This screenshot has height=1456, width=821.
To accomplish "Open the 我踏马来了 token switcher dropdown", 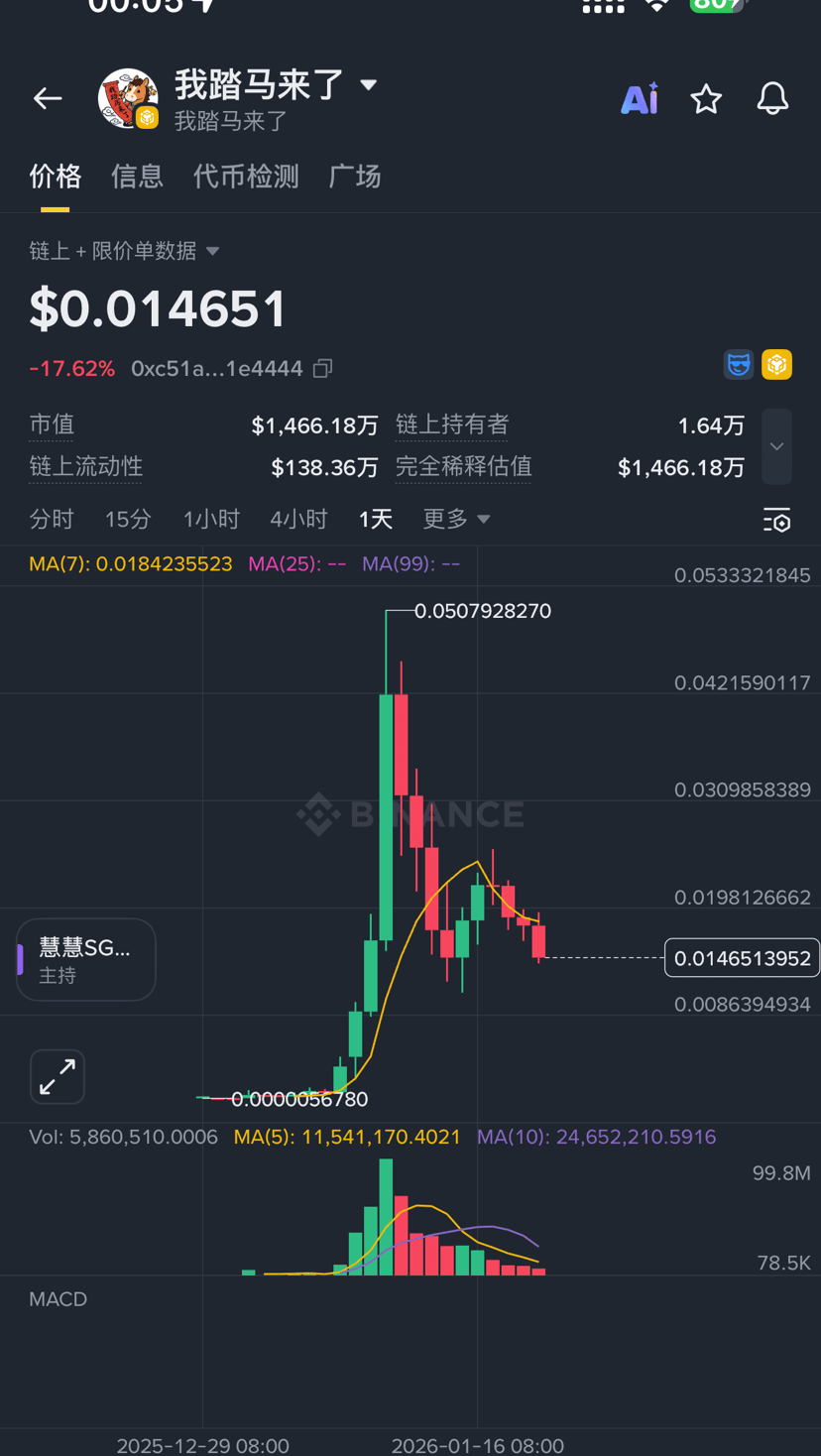I will (368, 85).
